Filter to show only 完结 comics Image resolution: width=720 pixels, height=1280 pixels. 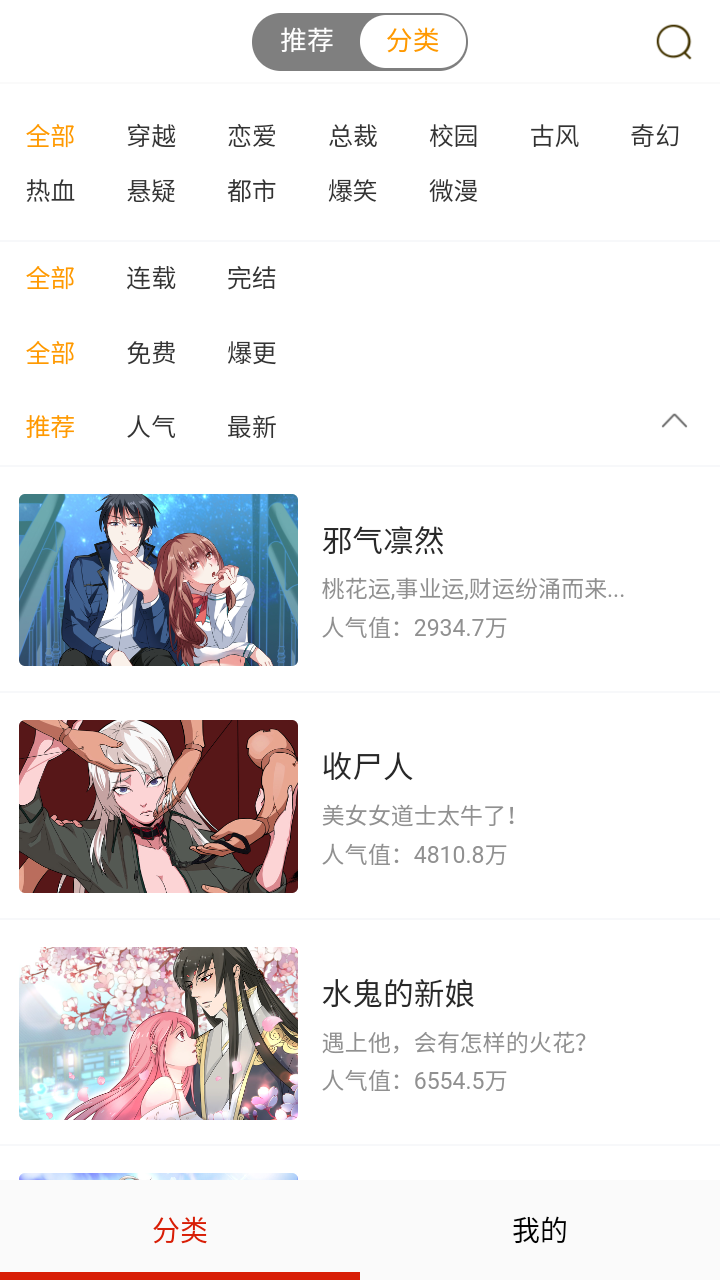point(251,279)
